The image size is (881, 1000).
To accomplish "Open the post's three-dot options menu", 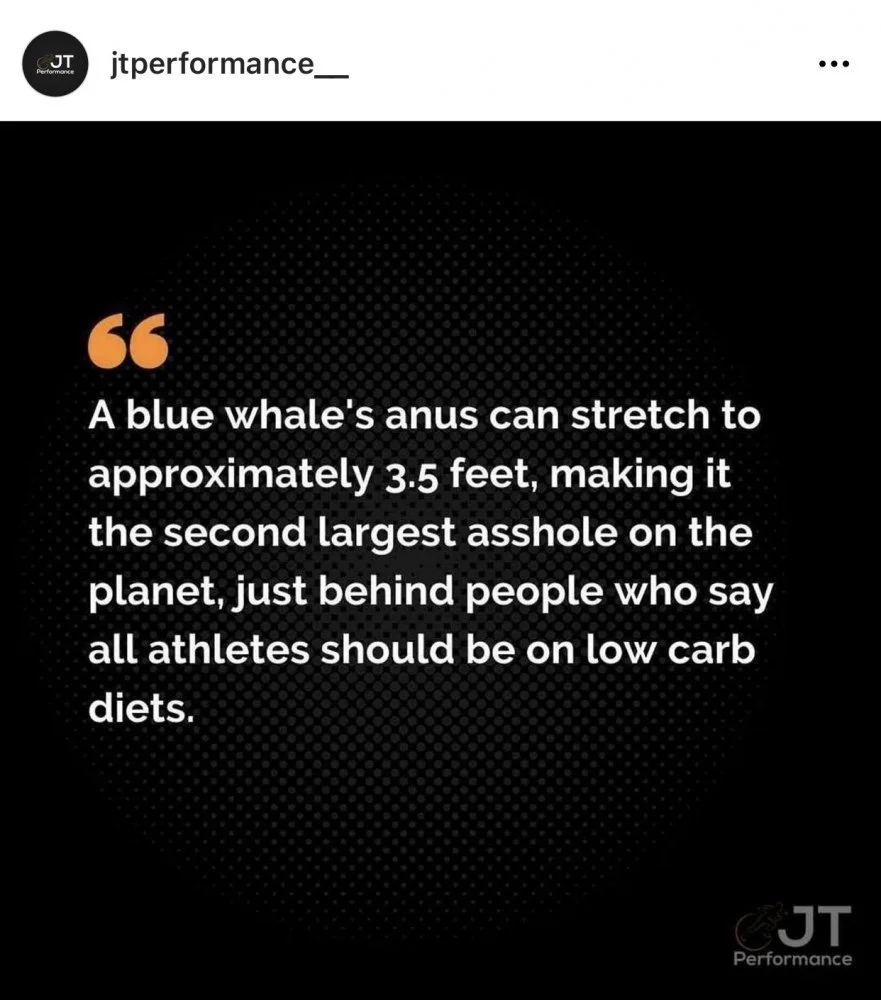I will [833, 64].
